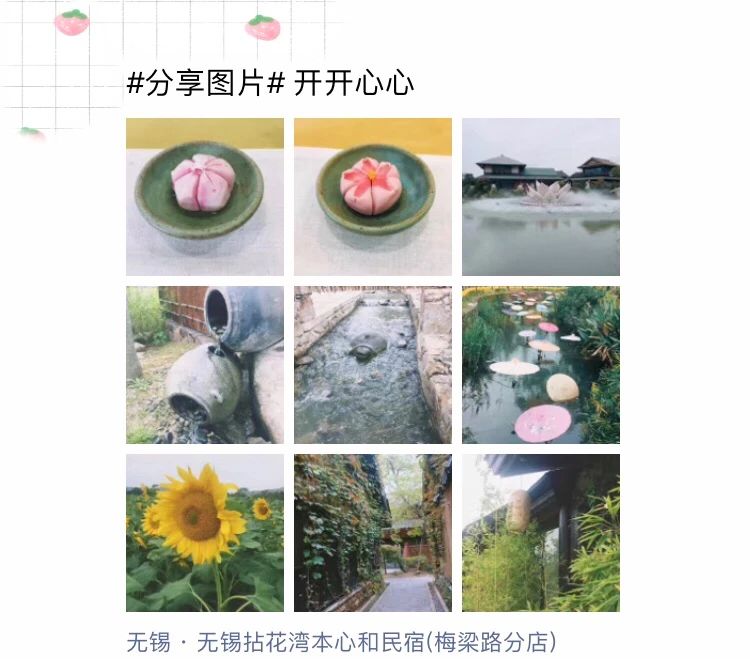View the sunflower photo
Image resolution: width=750 pixels, height=659 pixels.
click(205, 533)
